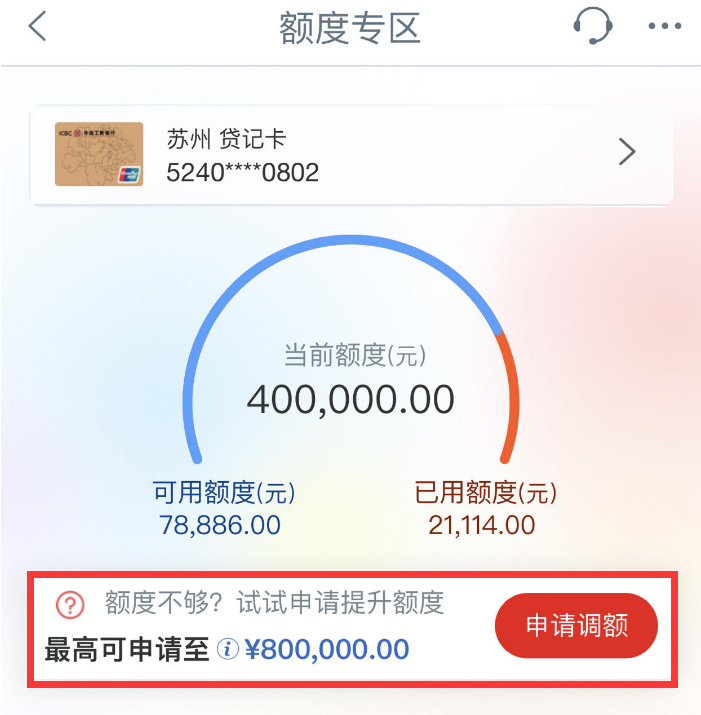Image resolution: width=701 pixels, height=715 pixels.
Task: Go back from the 额度专区 page
Action: click(x=37, y=27)
